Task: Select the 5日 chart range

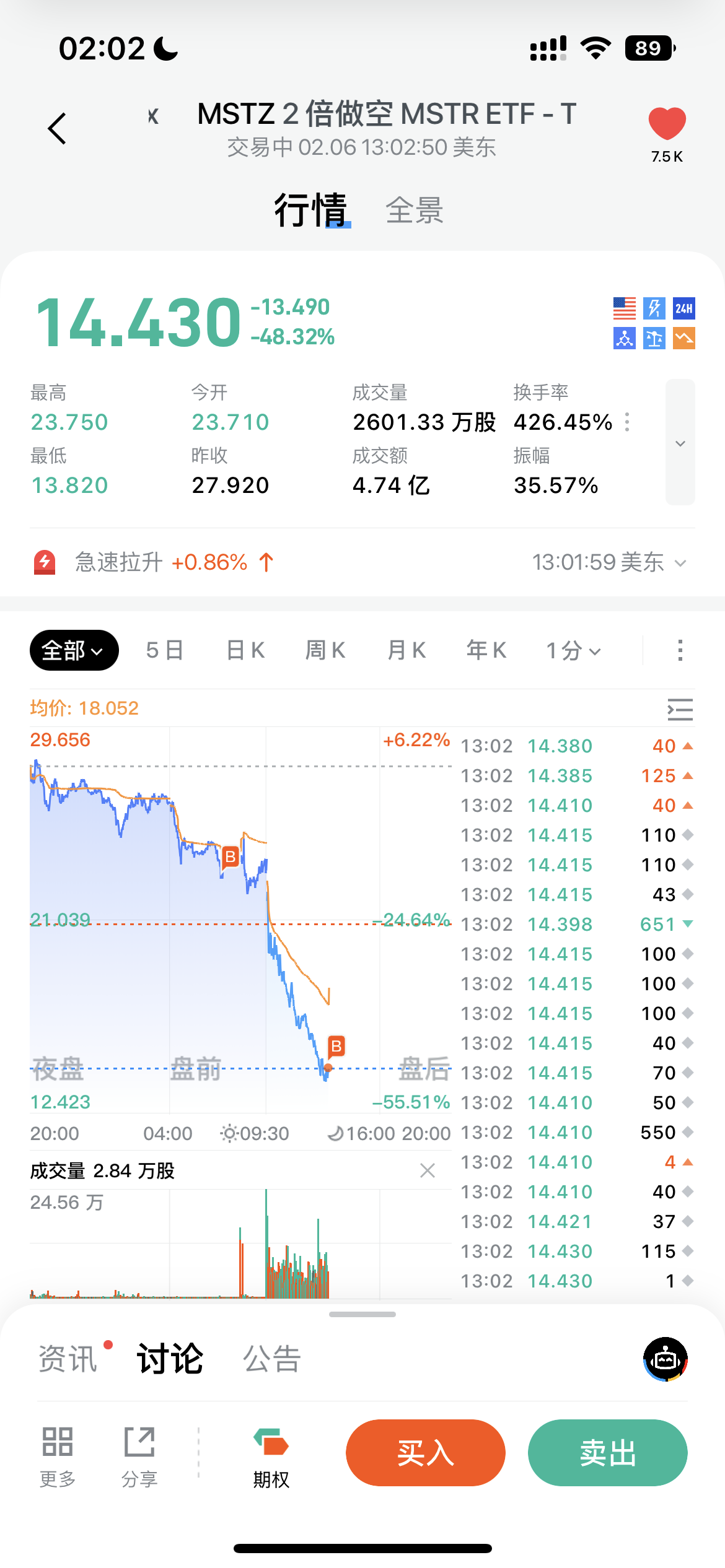Action: coord(165,650)
